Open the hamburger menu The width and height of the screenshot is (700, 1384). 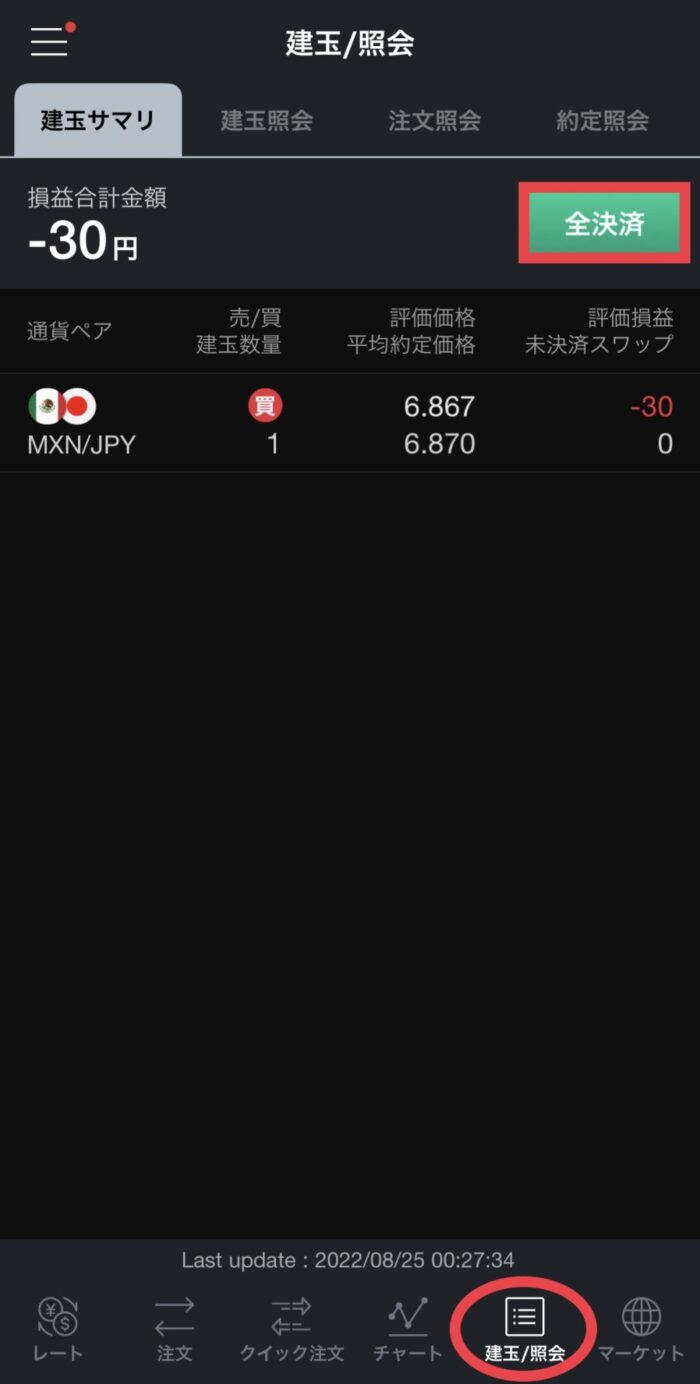pyautogui.click(x=50, y=42)
